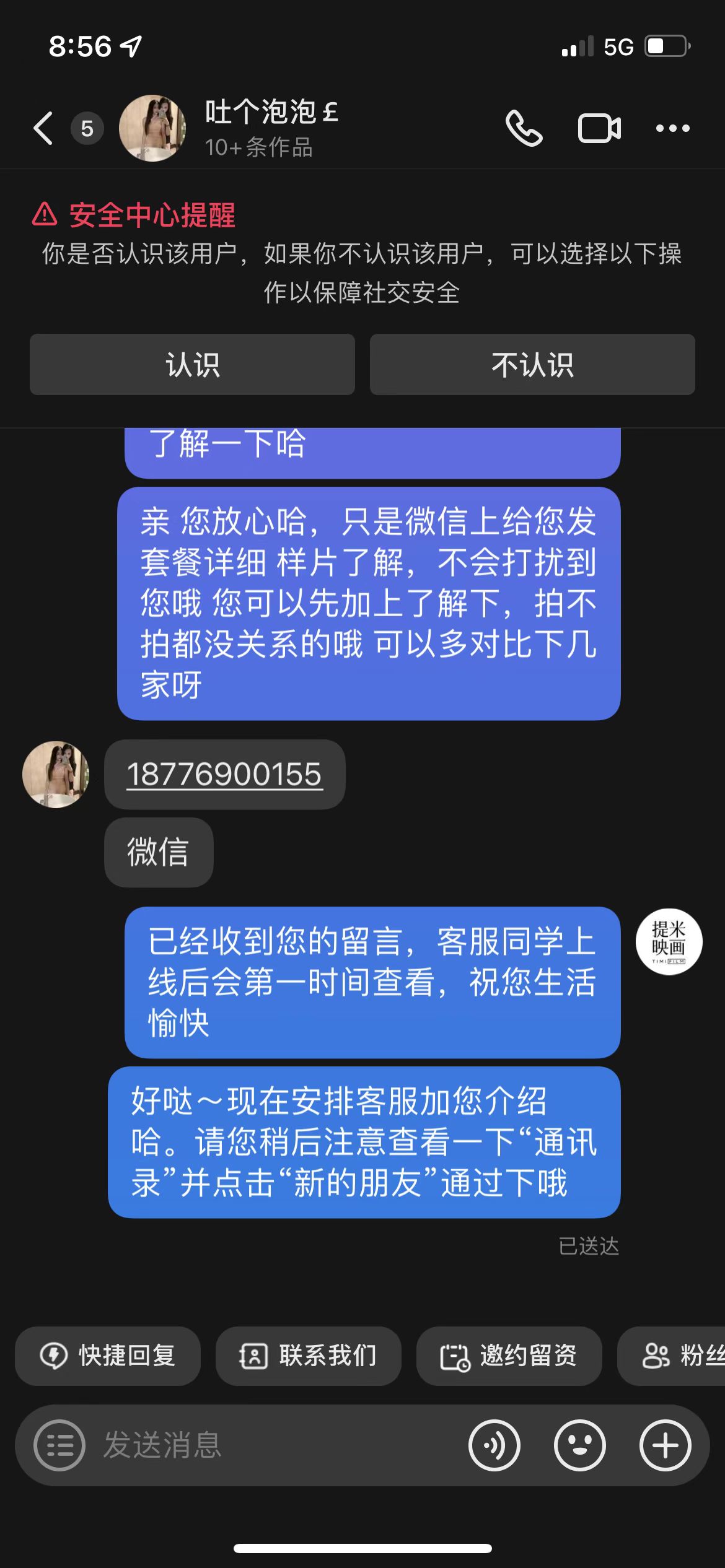Open the 邀约留资 option
Image resolution: width=725 pixels, height=1568 pixels.
pyautogui.click(x=509, y=1356)
